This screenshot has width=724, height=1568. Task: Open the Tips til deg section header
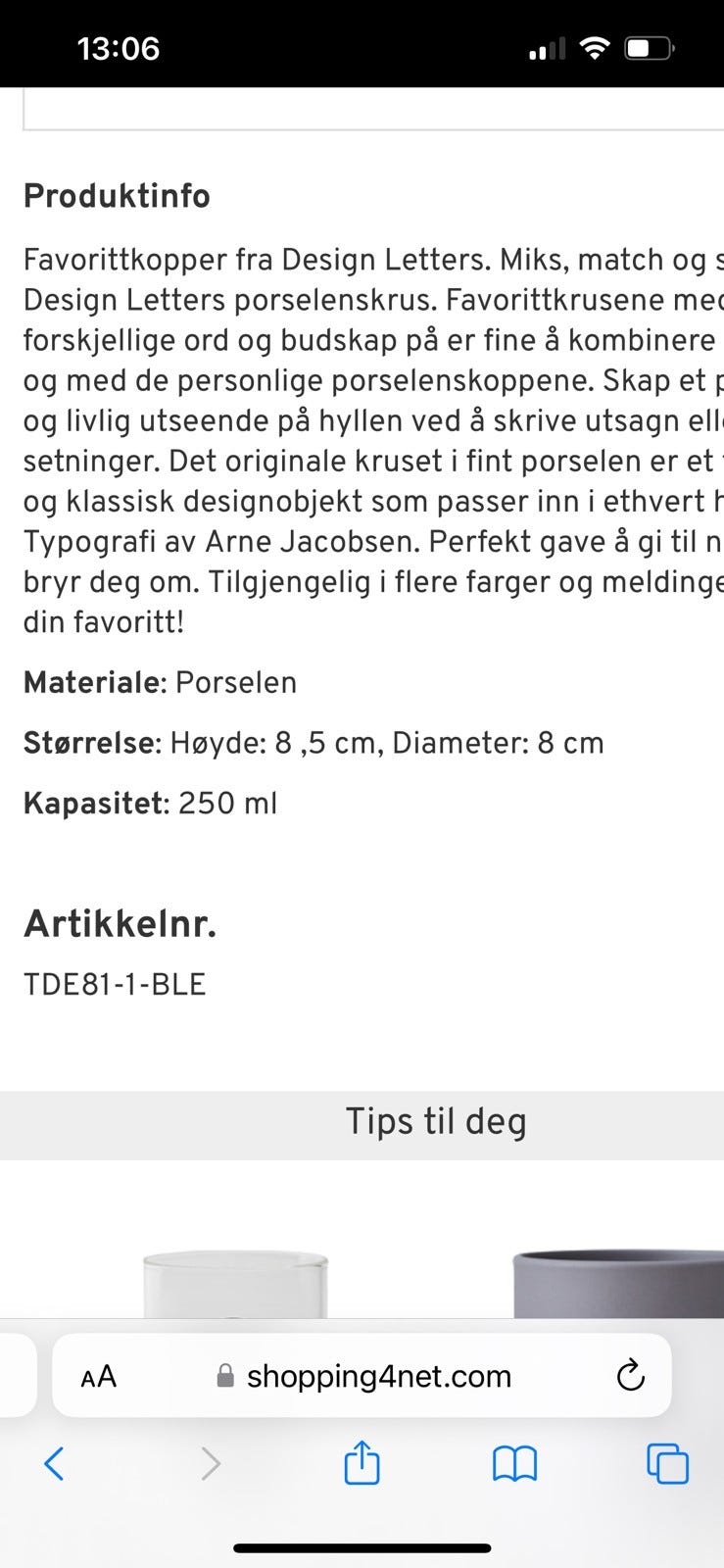[x=436, y=1120]
